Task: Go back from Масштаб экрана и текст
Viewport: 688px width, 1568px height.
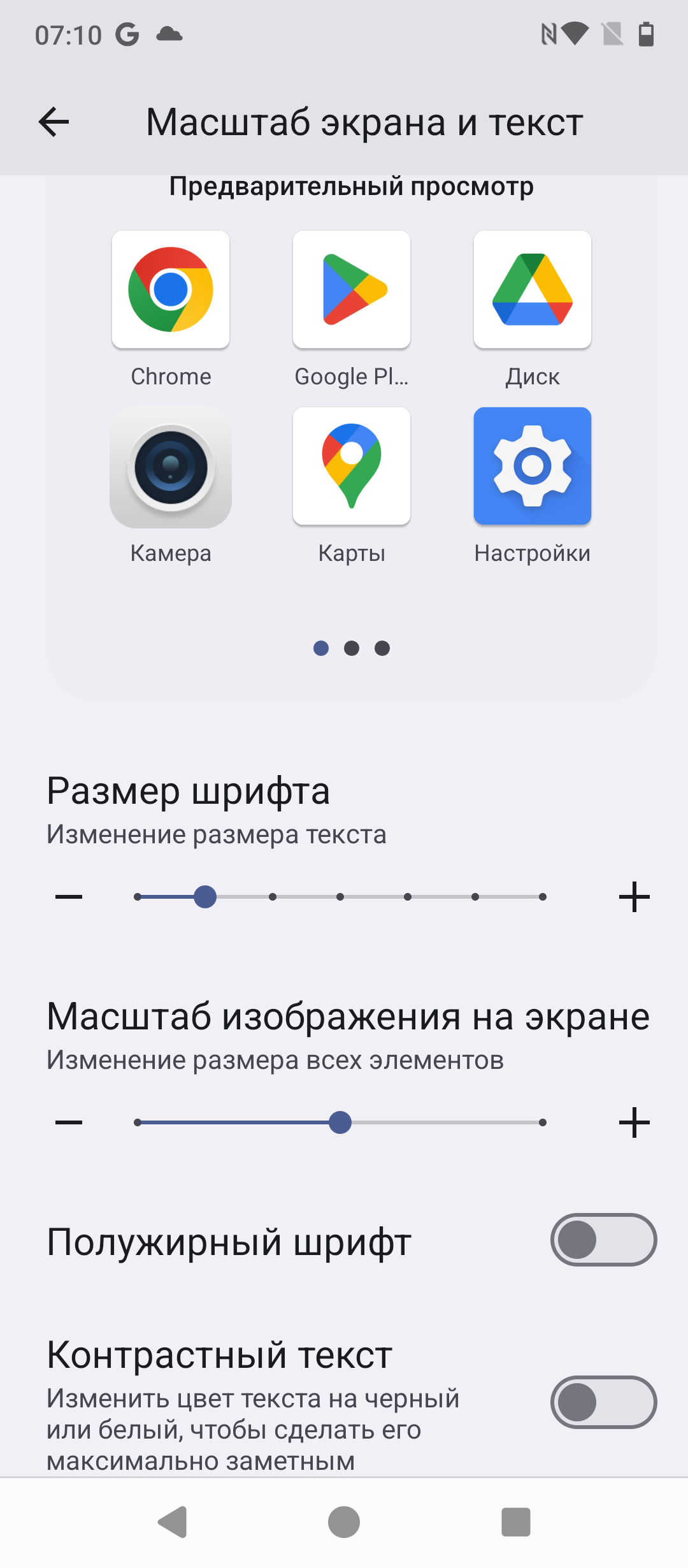Action: tap(54, 122)
